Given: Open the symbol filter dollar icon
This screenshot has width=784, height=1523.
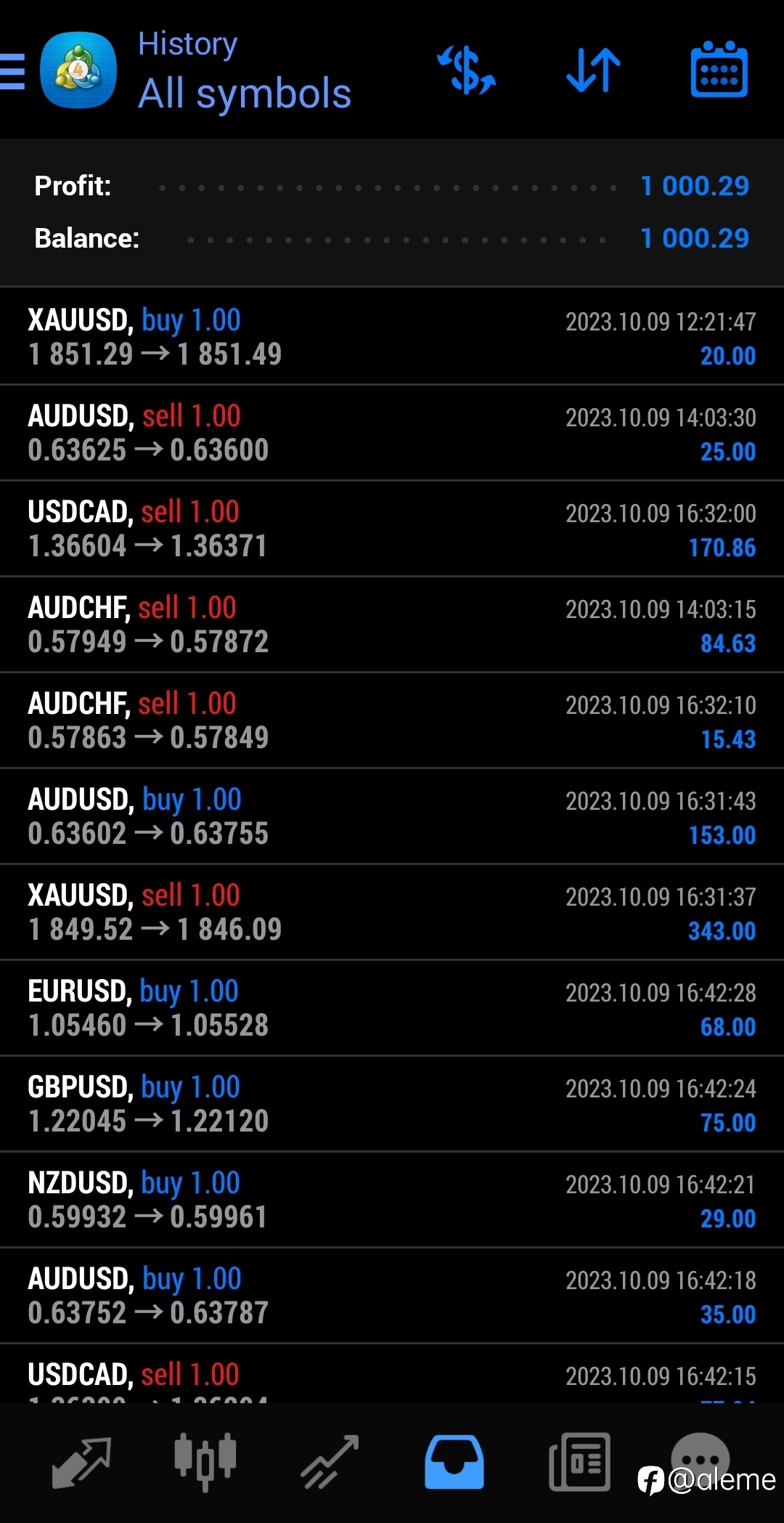Looking at the screenshot, I should pyautogui.click(x=466, y=70).
